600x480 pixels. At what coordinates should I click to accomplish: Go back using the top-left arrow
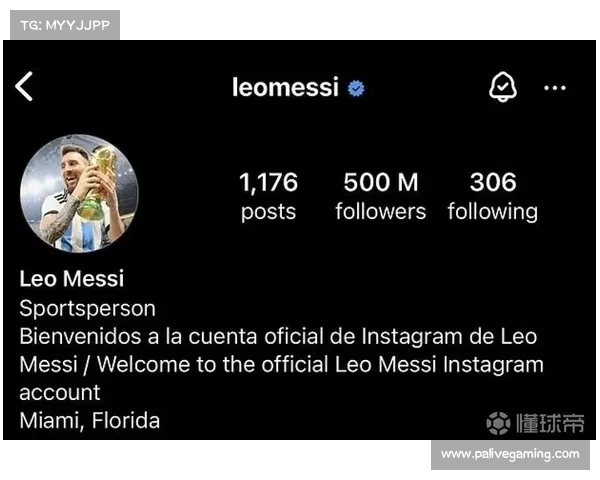[24, 87]
